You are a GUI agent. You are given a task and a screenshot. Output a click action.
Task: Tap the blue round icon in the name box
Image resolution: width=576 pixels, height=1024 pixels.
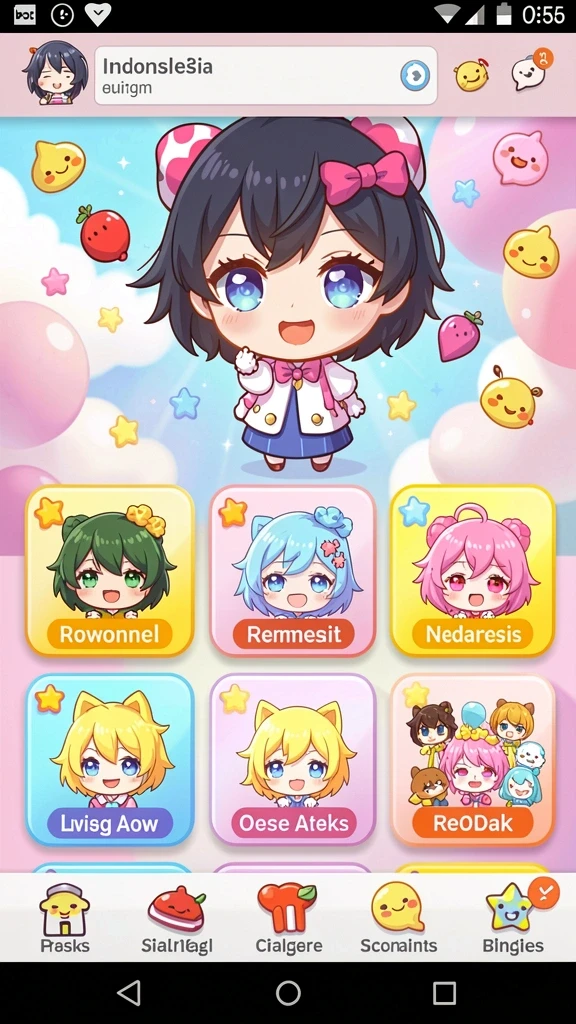click(x=415, y=76)
